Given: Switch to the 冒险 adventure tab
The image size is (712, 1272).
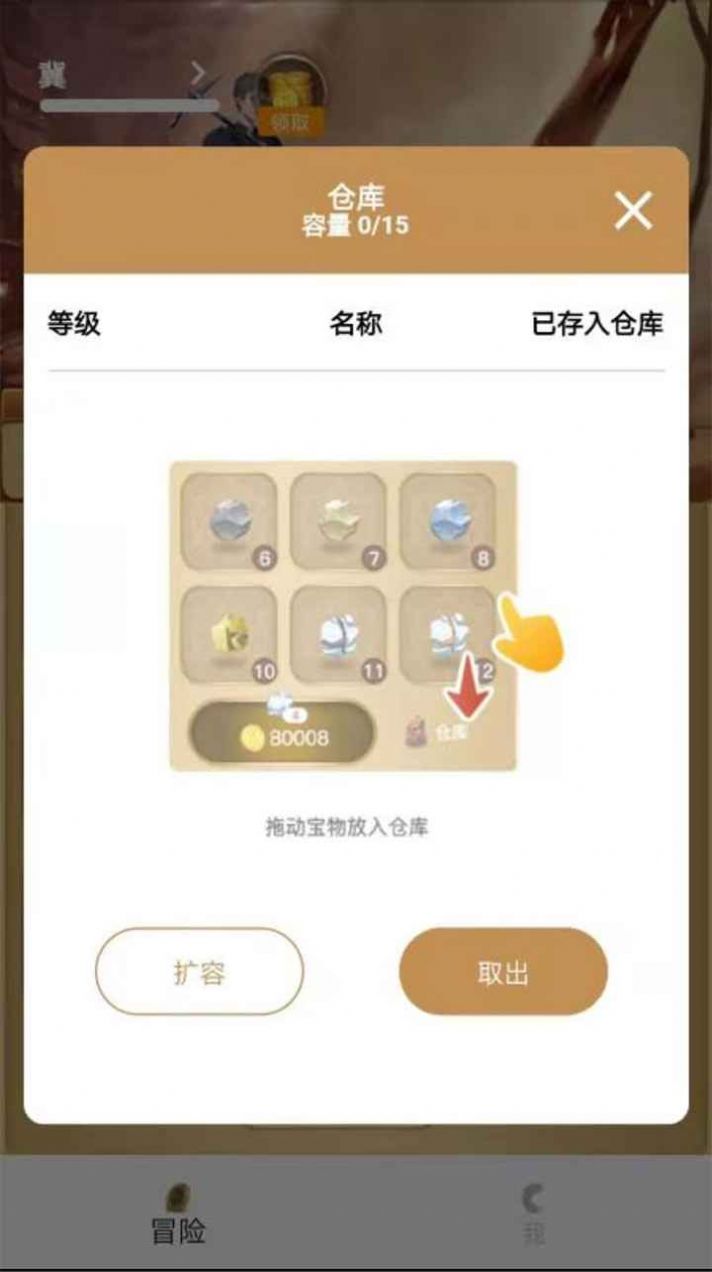Looking at the screenshot, I should tap(178, 1216).
